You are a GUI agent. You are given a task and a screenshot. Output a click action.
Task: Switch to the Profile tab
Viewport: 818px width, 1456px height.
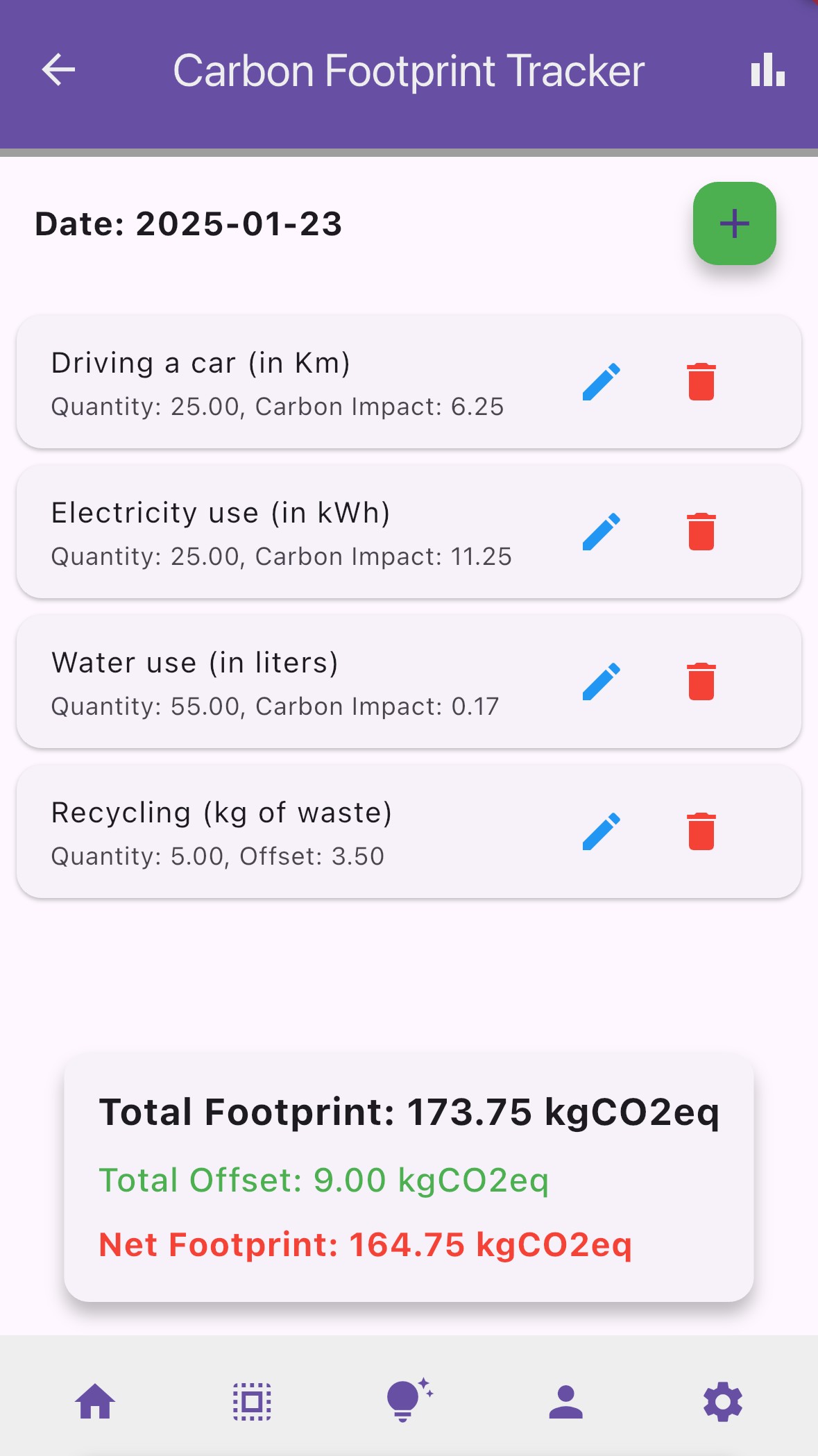[565, 1402]
